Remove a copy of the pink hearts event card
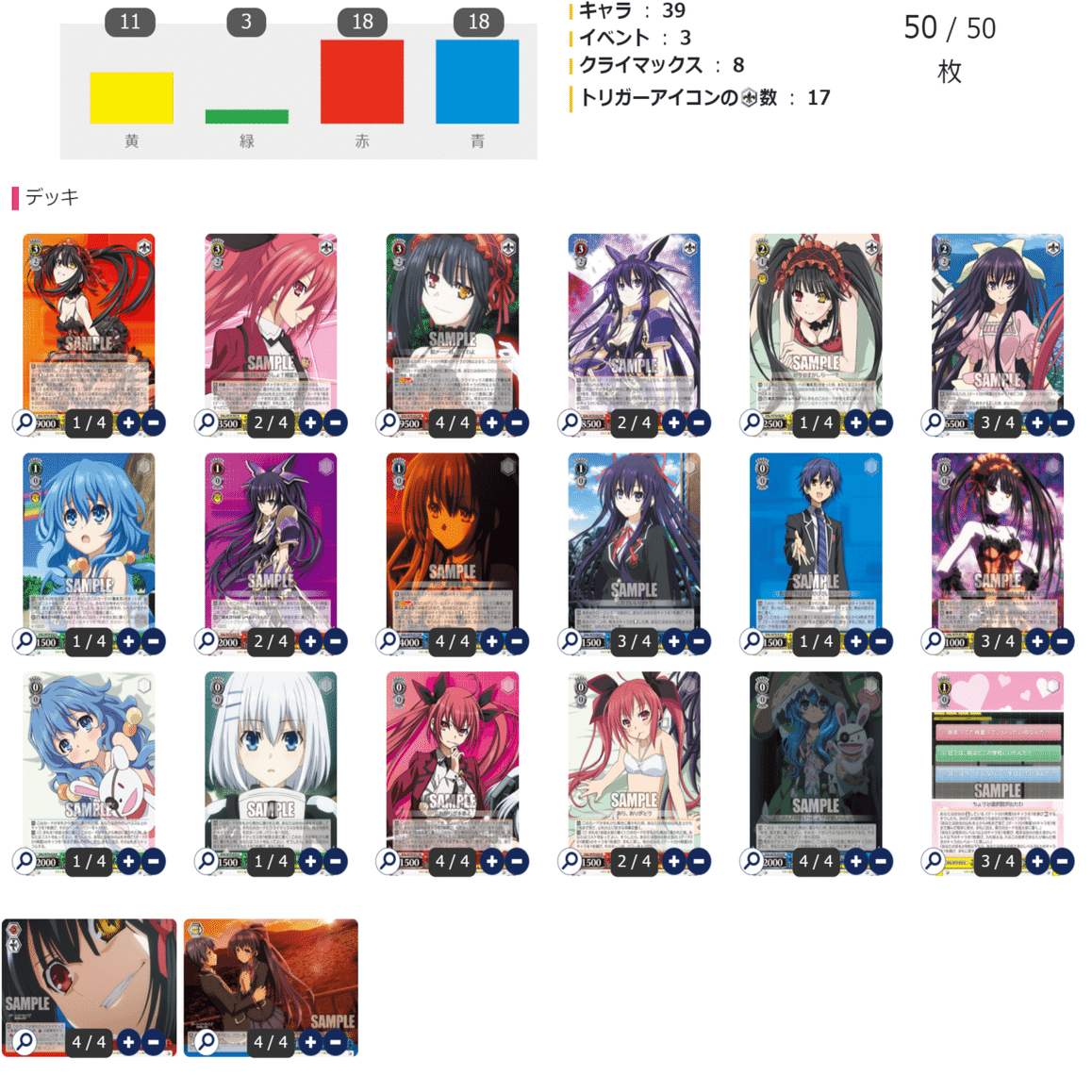Screen dimensions: 1092x1092 coord(1062,861)
